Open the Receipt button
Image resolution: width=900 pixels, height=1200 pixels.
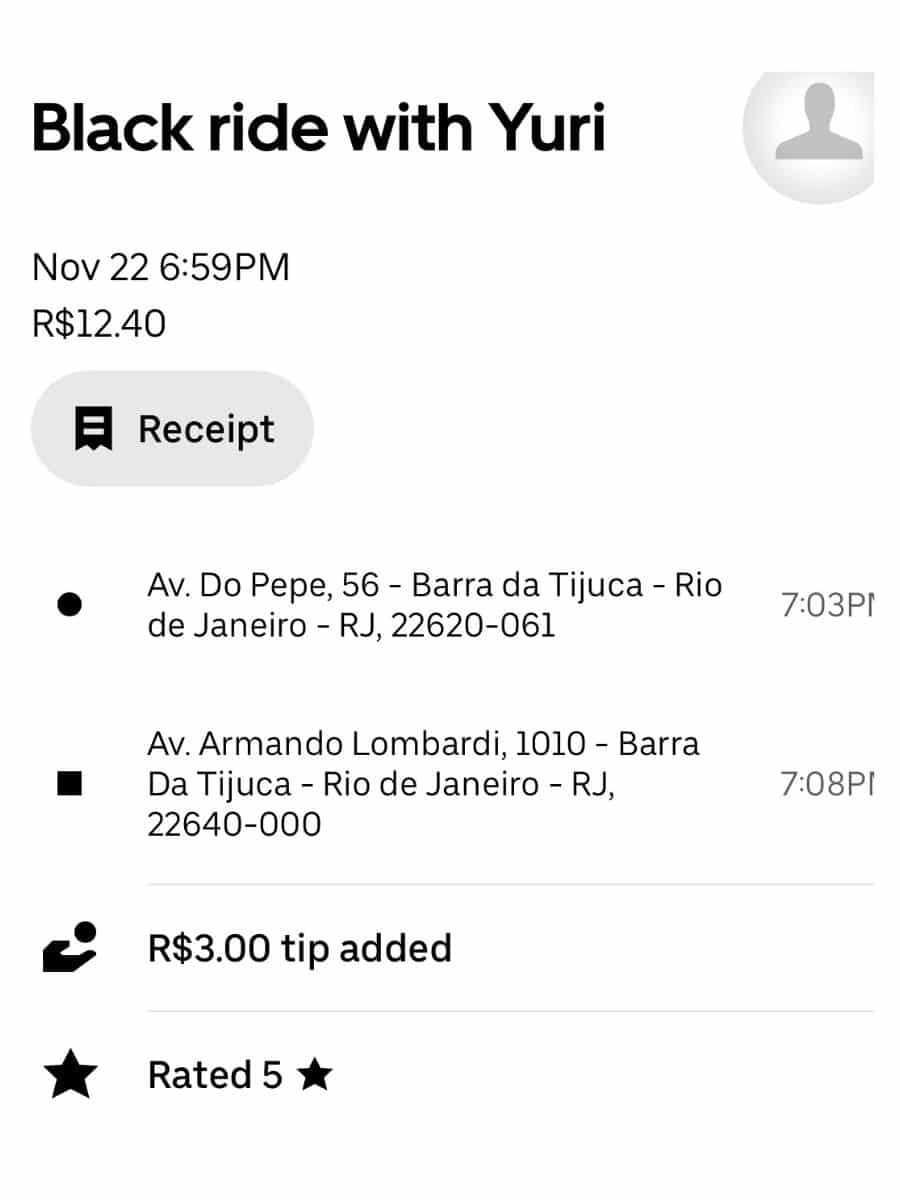tap(172, 427)
